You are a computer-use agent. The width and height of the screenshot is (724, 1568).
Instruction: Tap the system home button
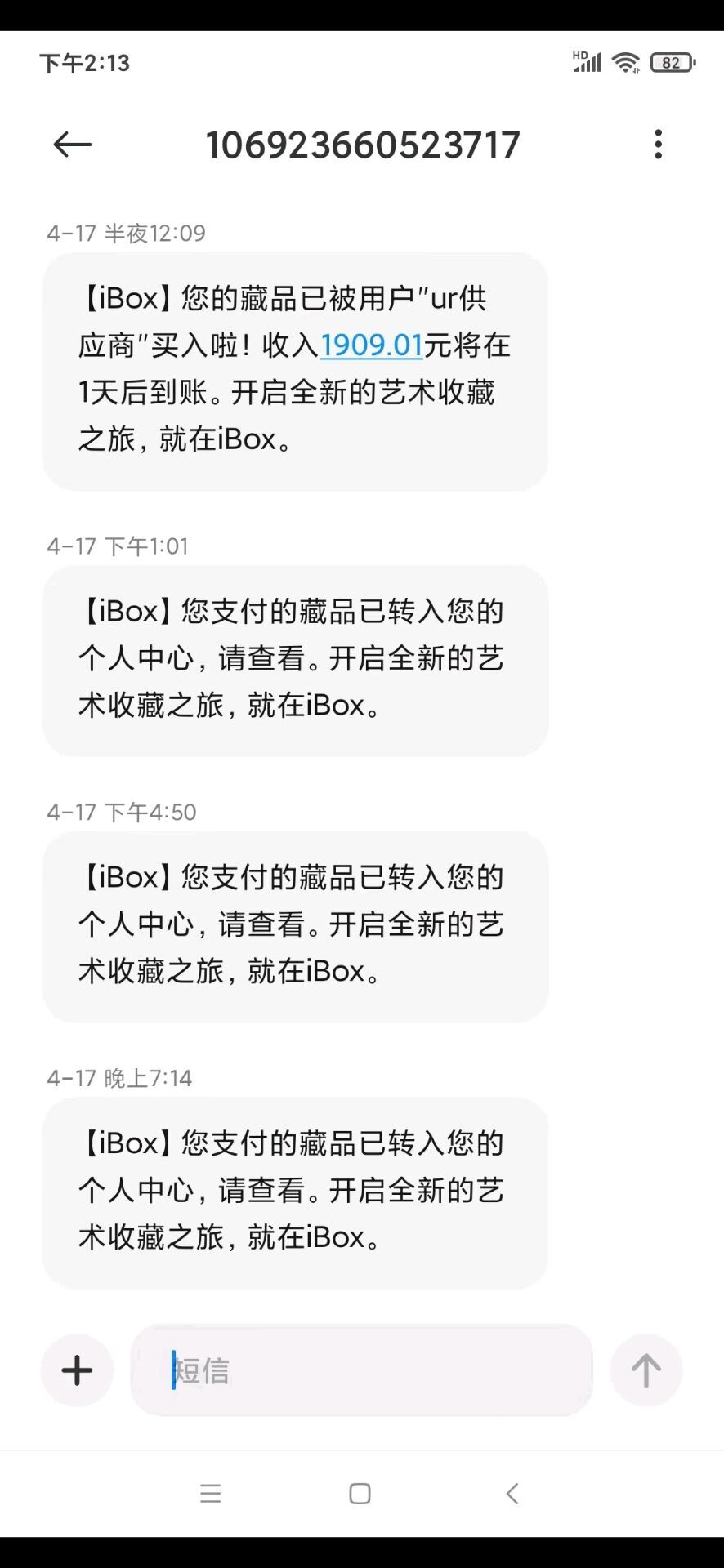point(360,1494)
